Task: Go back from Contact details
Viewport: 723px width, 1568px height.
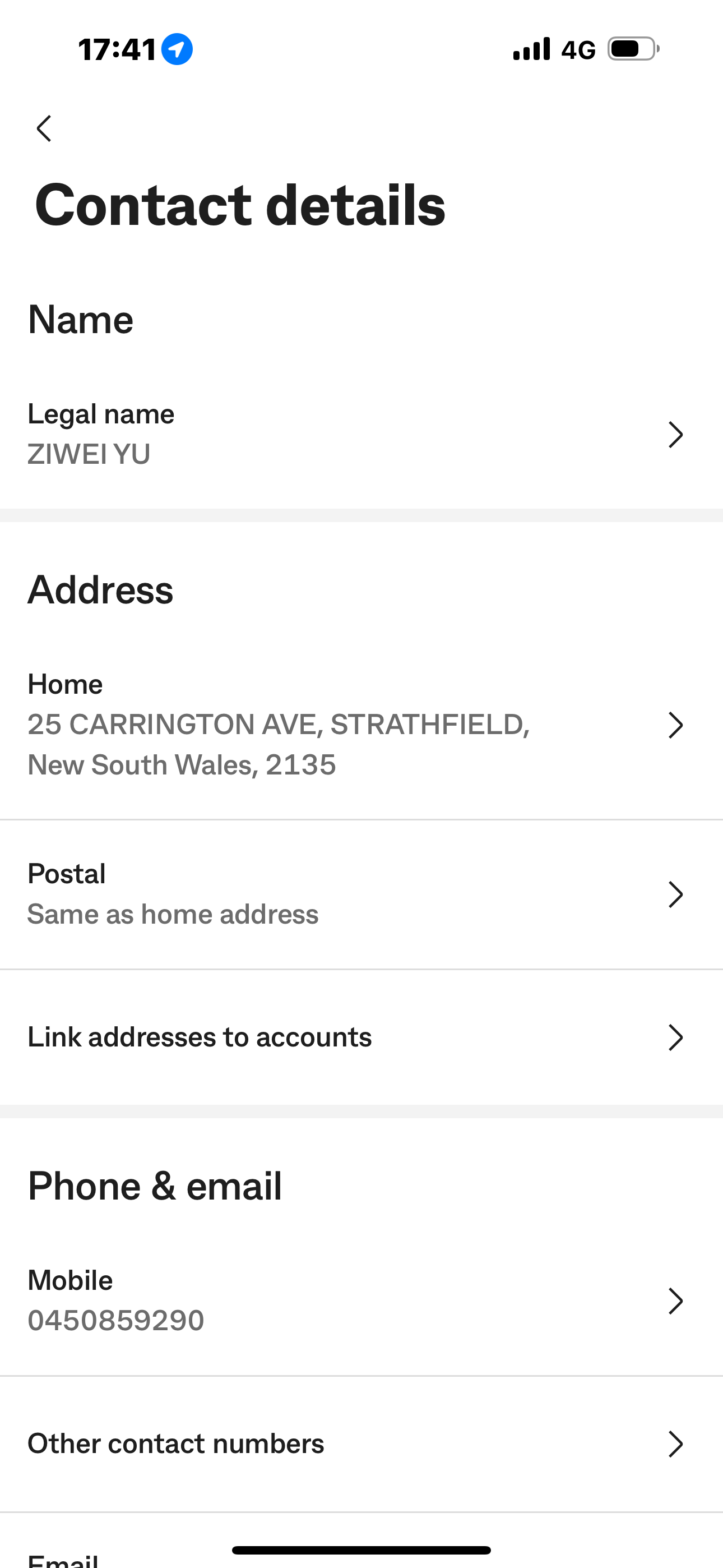Action: 44,128
